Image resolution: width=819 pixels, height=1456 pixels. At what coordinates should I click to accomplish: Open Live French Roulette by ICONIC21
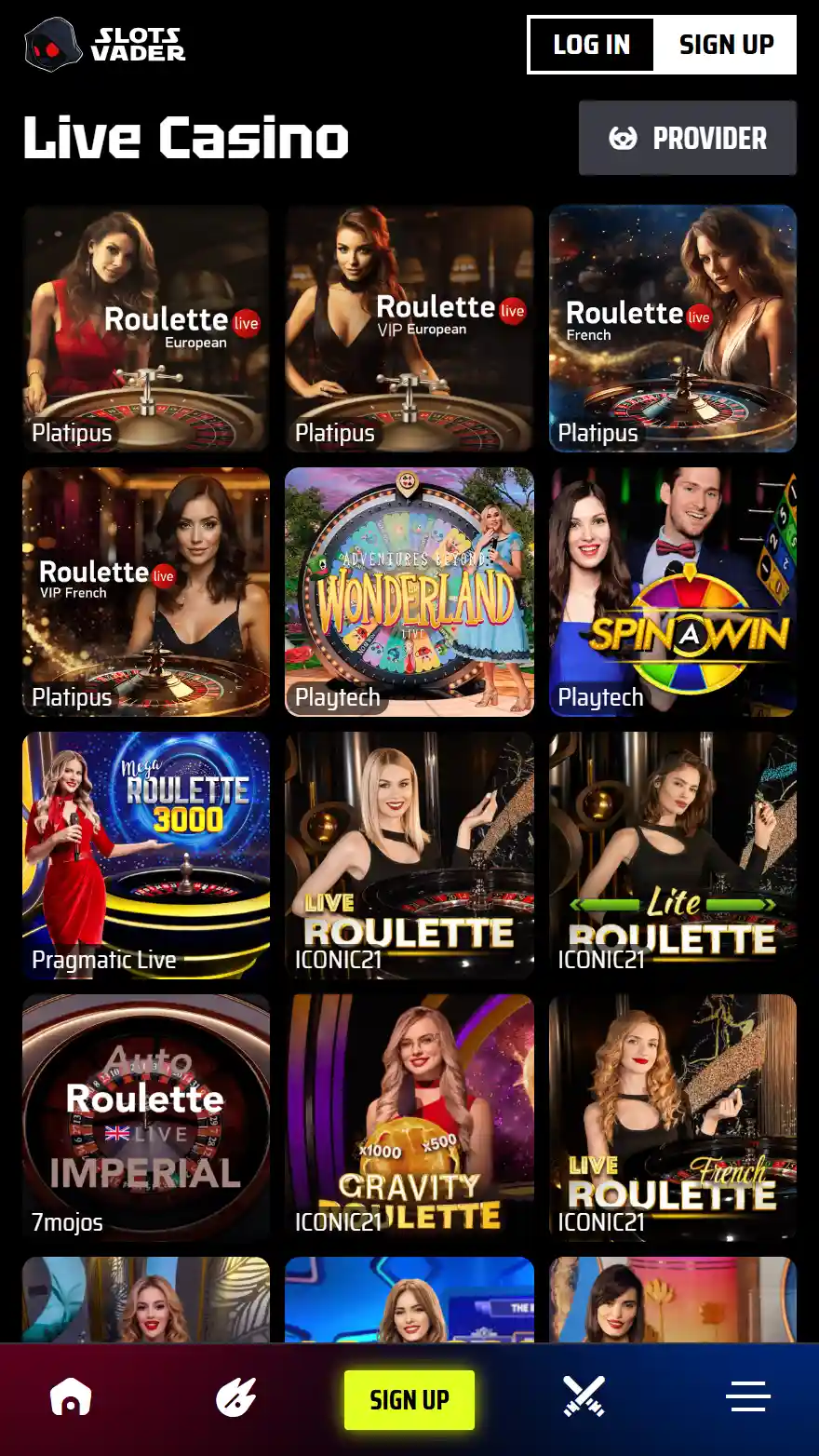672,1117
